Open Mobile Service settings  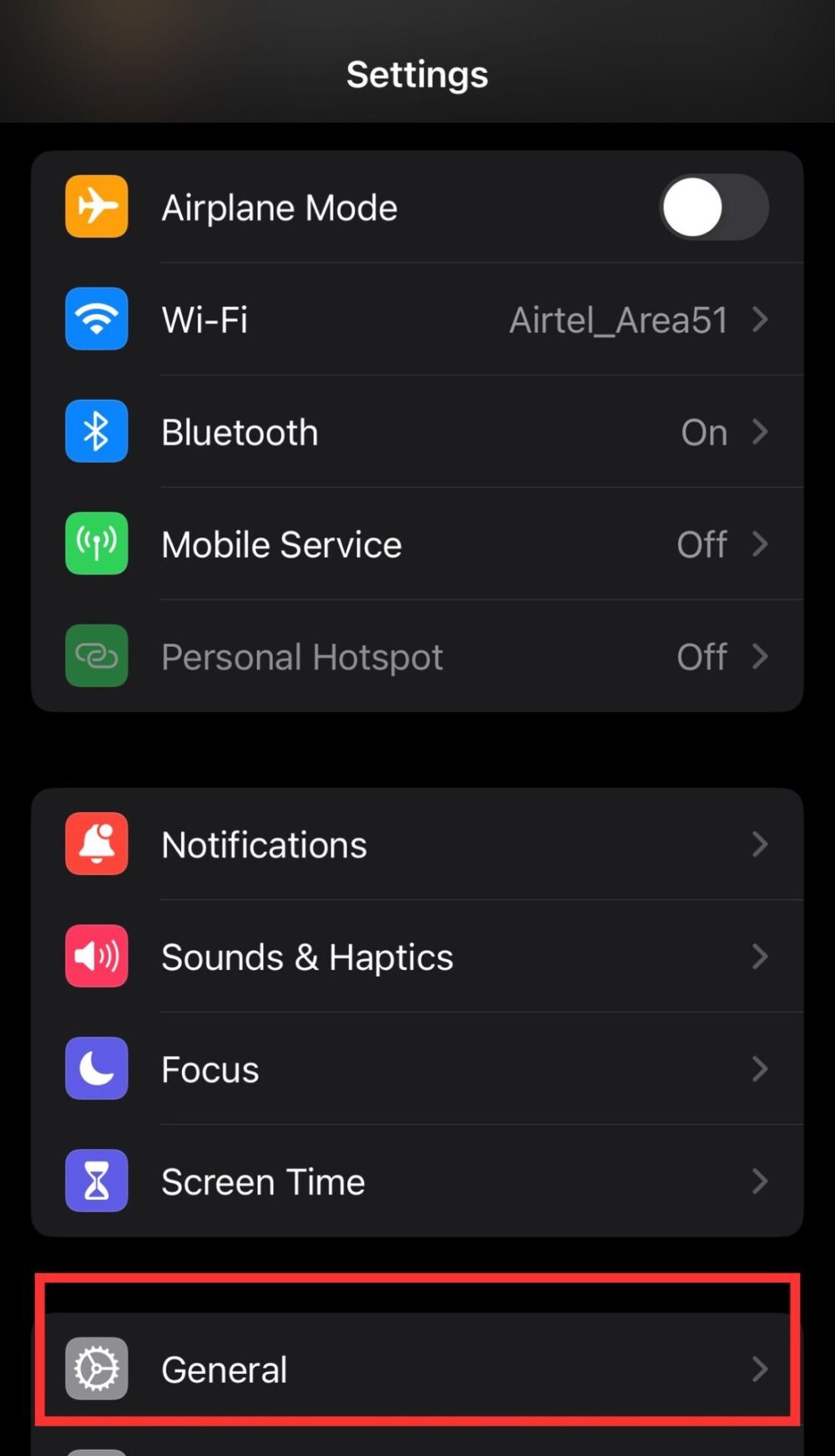coord(417,544)
